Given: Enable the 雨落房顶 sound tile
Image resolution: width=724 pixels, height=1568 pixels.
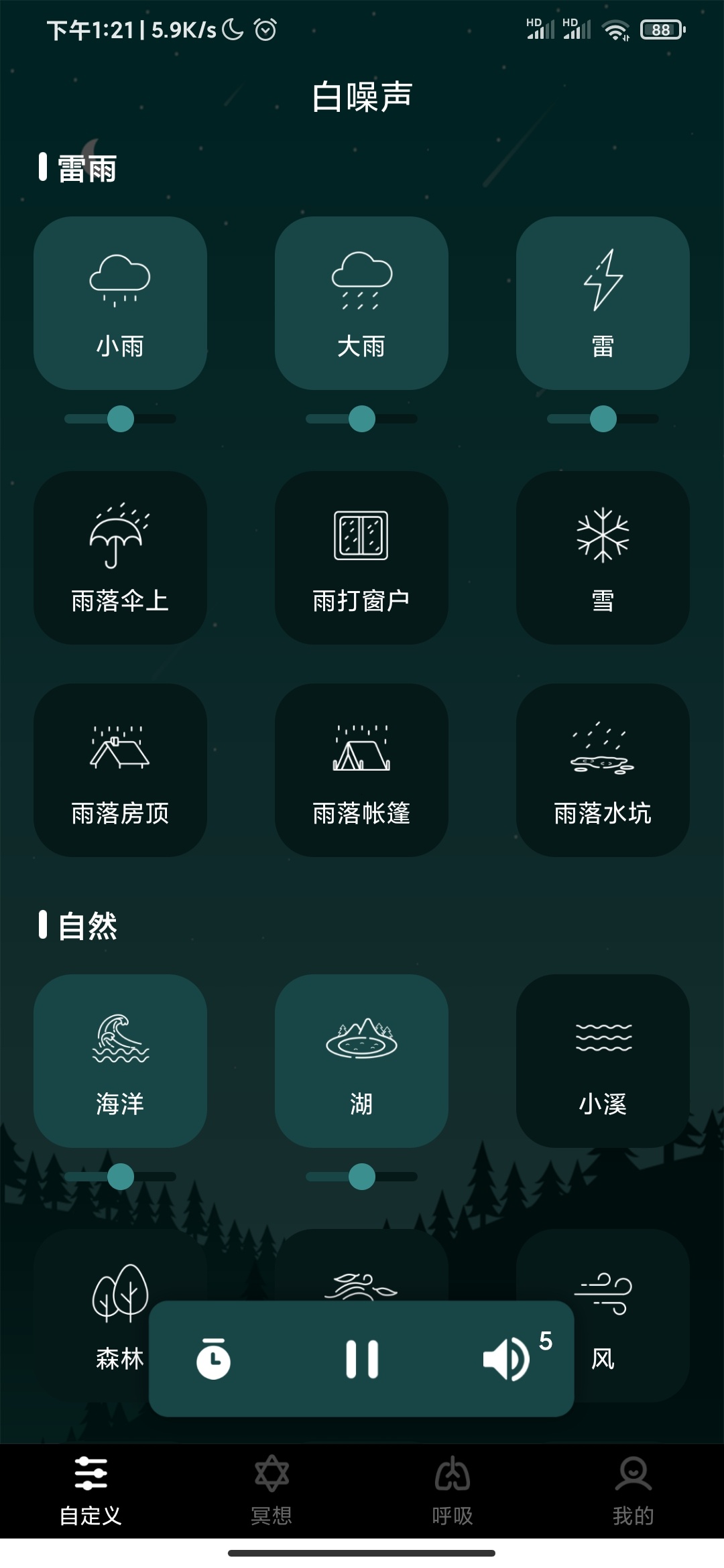Looking at the screenshot, I should click(120, 770).
